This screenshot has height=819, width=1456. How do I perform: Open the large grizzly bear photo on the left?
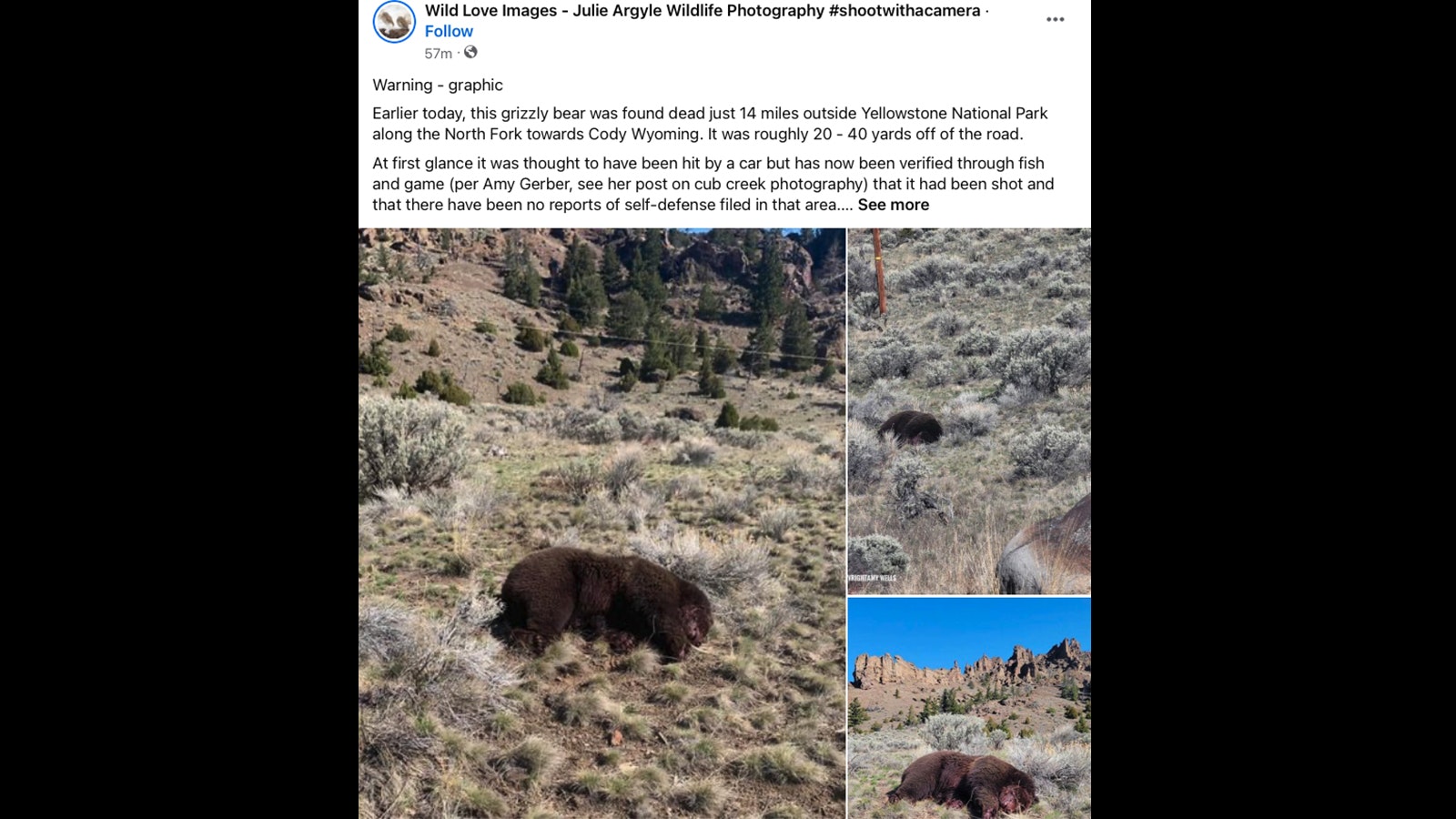[x=602, y=523]
